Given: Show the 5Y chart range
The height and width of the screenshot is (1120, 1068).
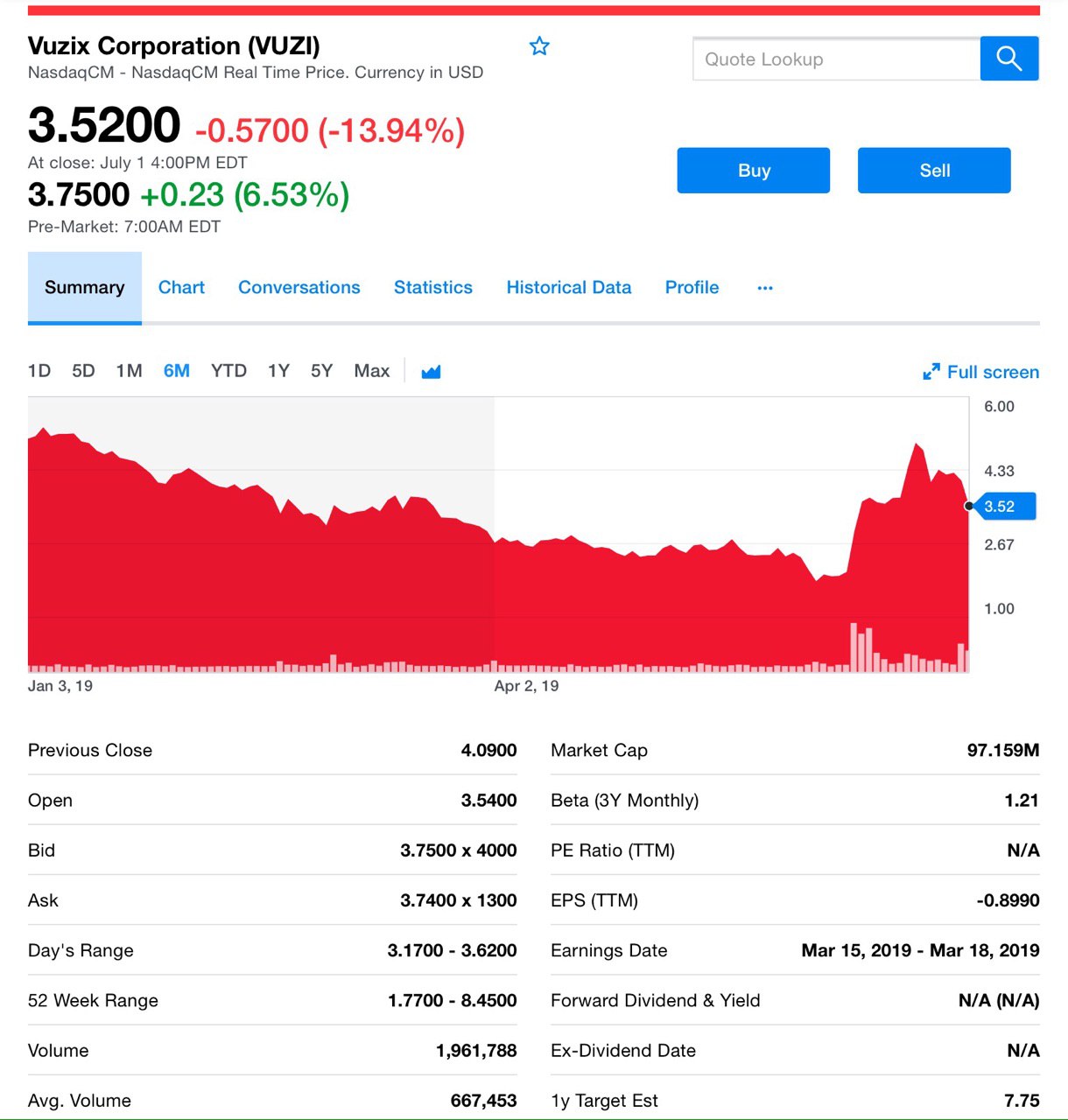Looking at the screenshot, I should coord(321,371).
